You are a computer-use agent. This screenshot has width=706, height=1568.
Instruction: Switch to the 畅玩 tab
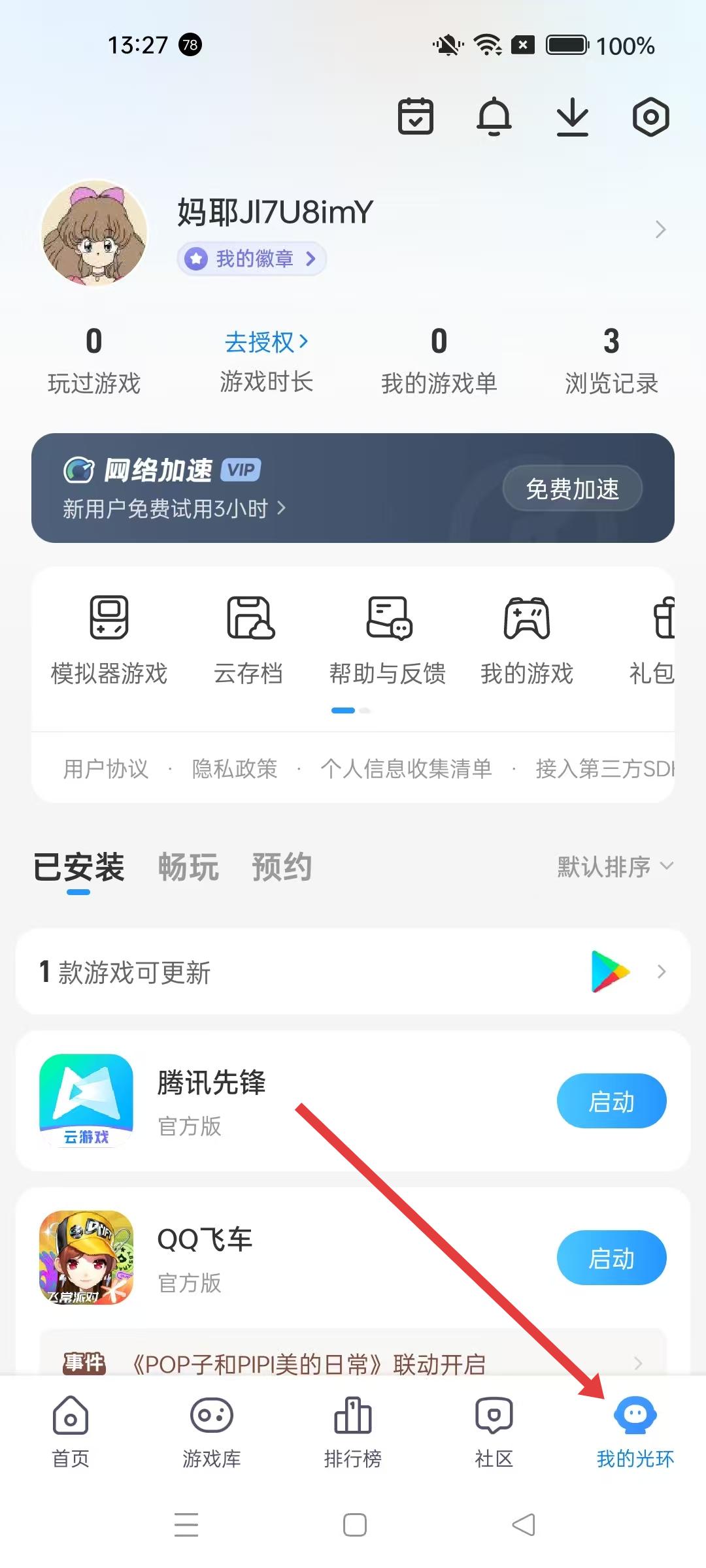click(x=188, y=868)
